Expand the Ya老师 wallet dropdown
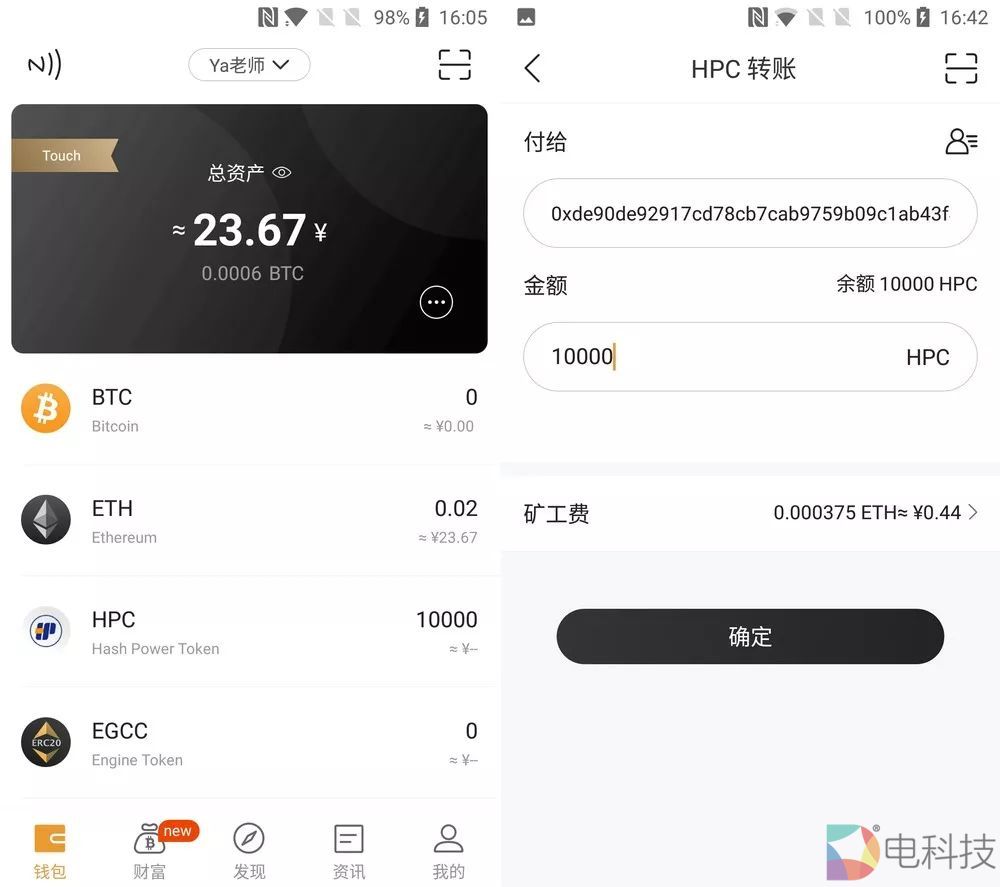1000x887 pixels. 249,66
